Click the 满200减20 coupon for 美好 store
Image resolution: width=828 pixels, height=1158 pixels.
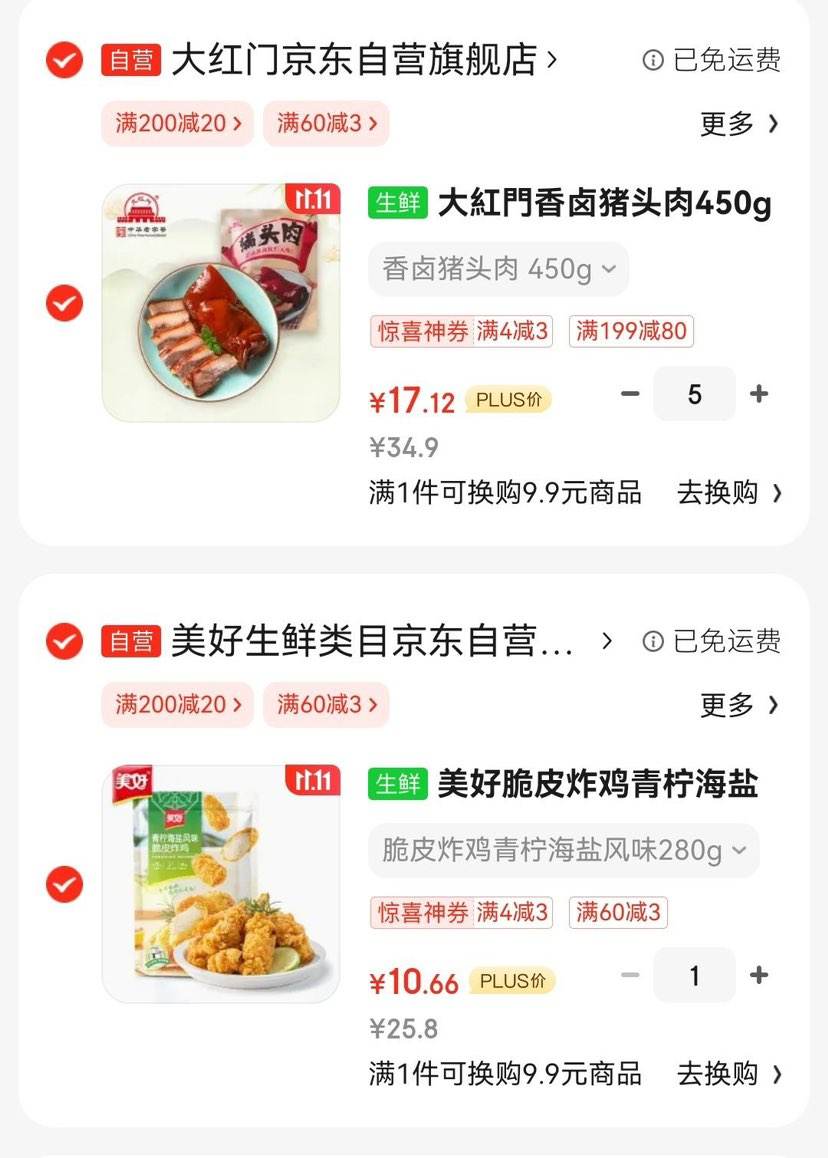point(176,705)
